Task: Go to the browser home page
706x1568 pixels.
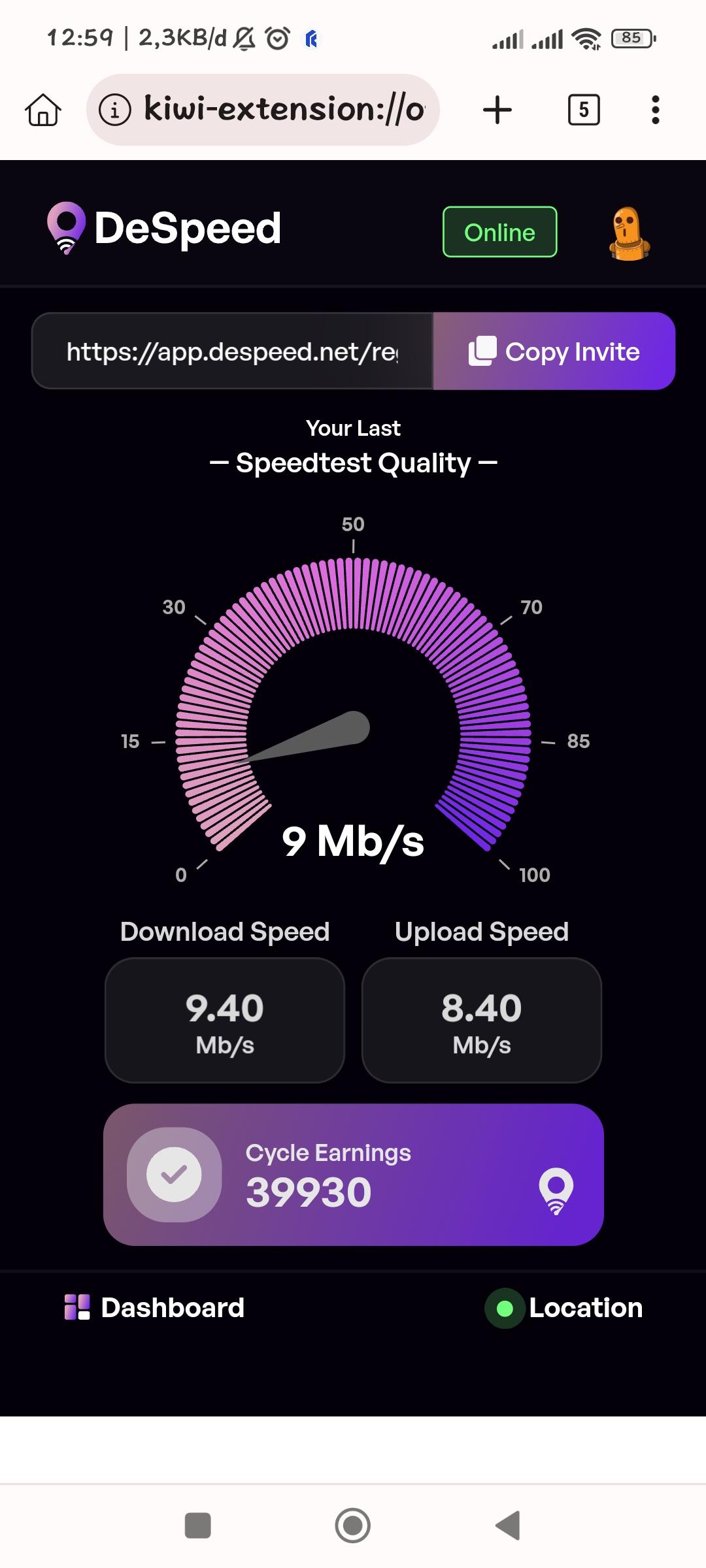Action: click(43, 110)
